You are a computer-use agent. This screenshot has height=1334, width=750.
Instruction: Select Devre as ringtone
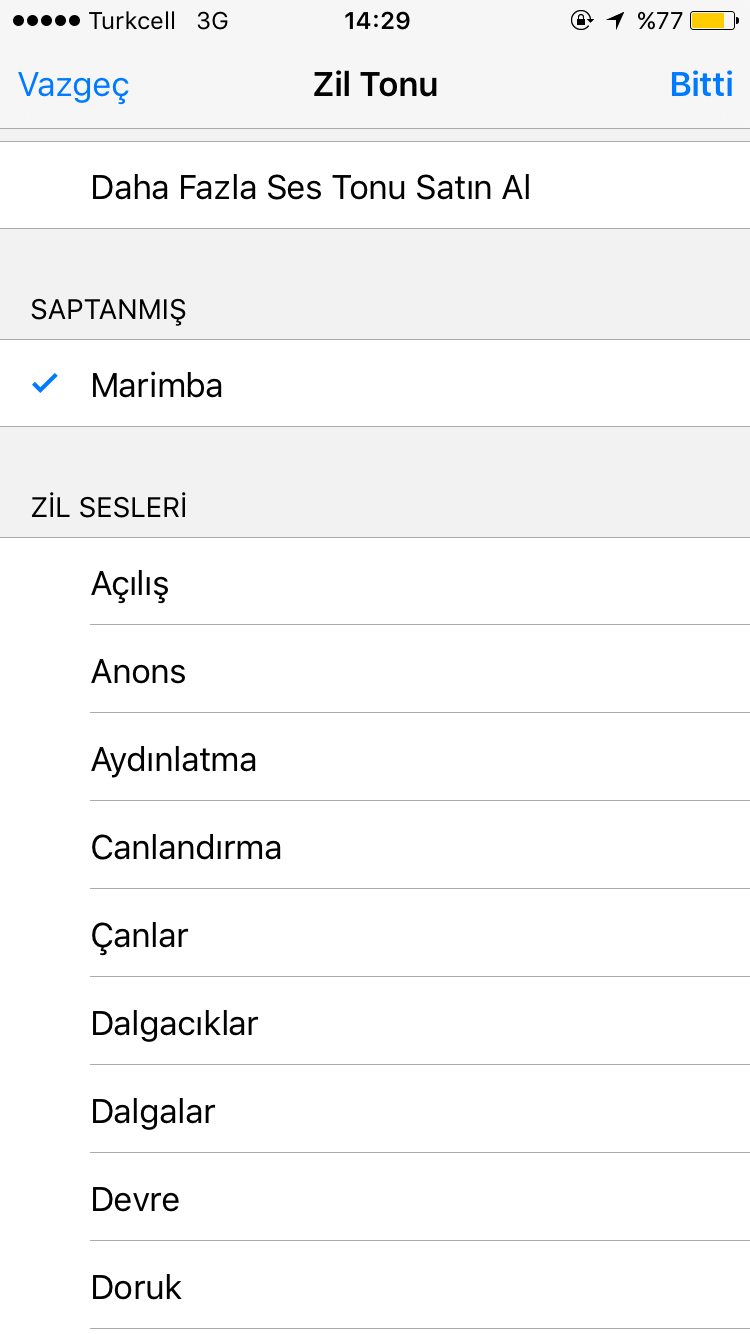375,1198
